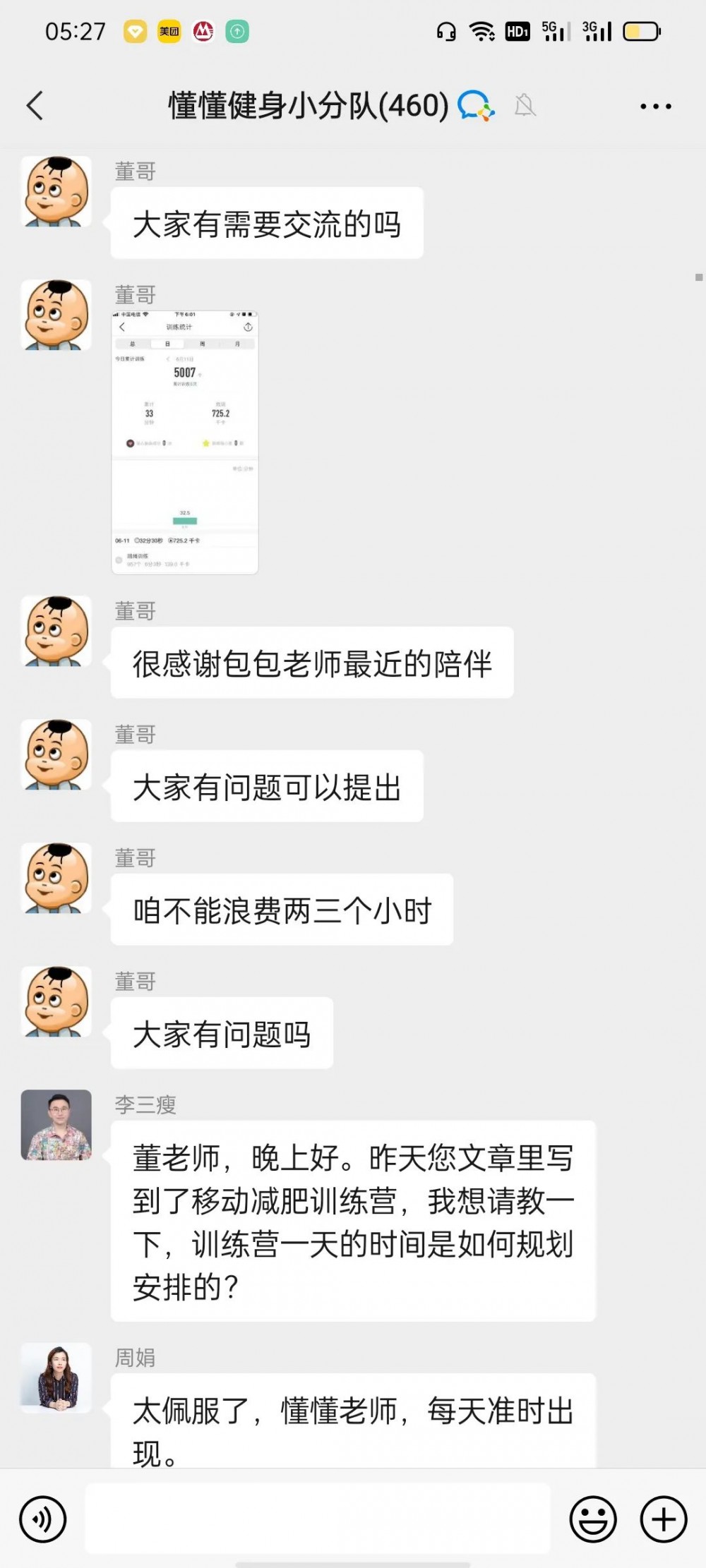Open the emoji picker
706x1568 pixels.
click(593, 1519)
